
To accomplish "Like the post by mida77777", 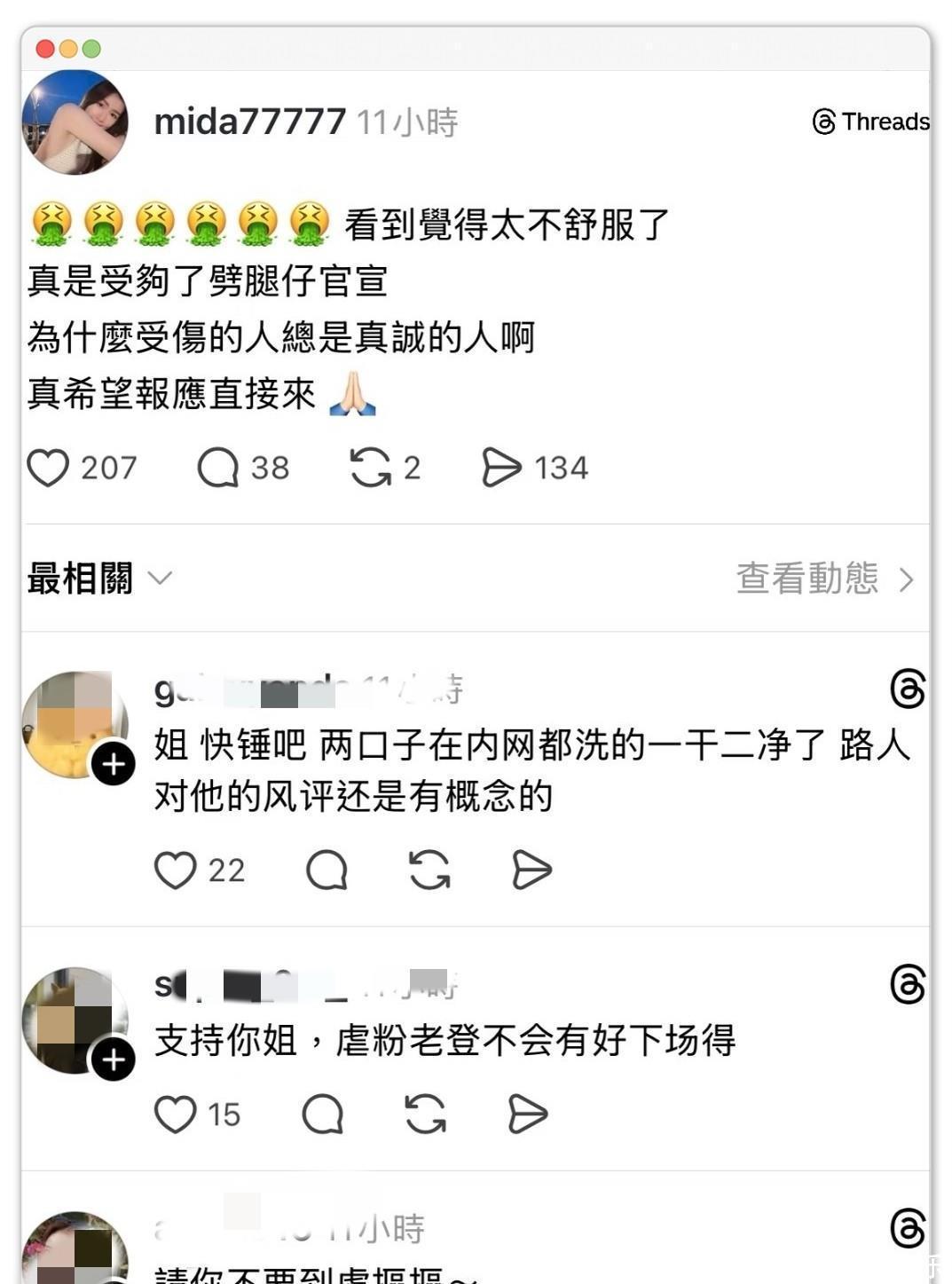I will click(48, 468).
